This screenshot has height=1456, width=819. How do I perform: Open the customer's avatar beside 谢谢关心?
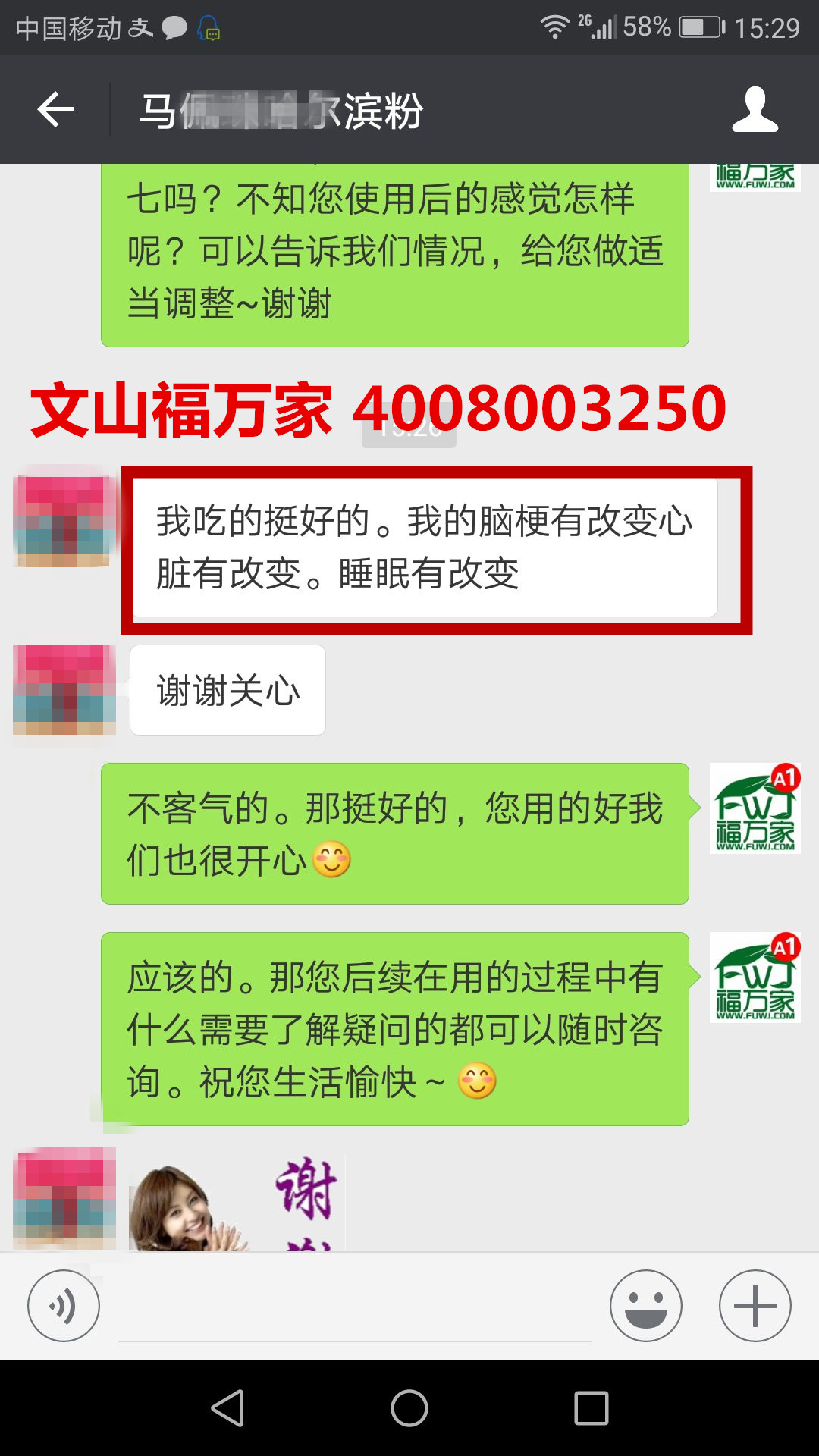(64, 689)
